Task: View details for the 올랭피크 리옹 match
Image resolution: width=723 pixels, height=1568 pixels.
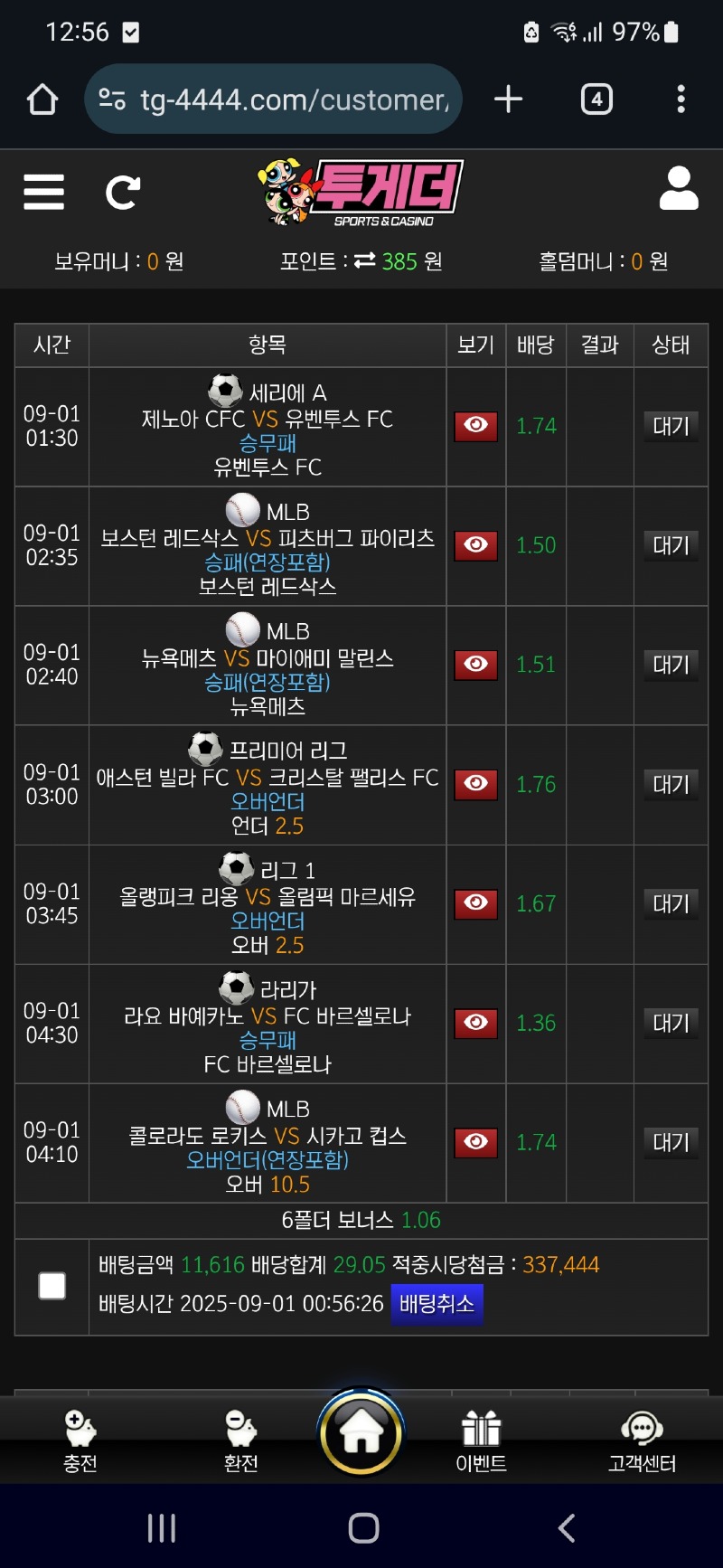Action: (x=475, y=903)
